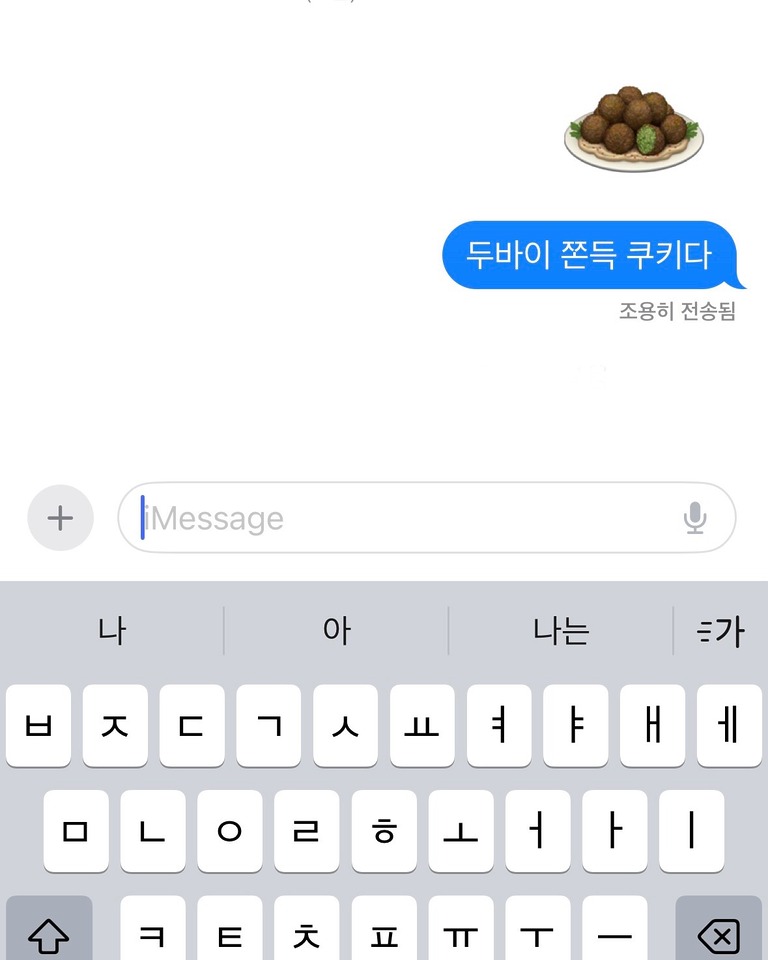The height and width of the screenshot is (960, 768).
Task: Open the plus attachments menu
Action: pos(60,518)
